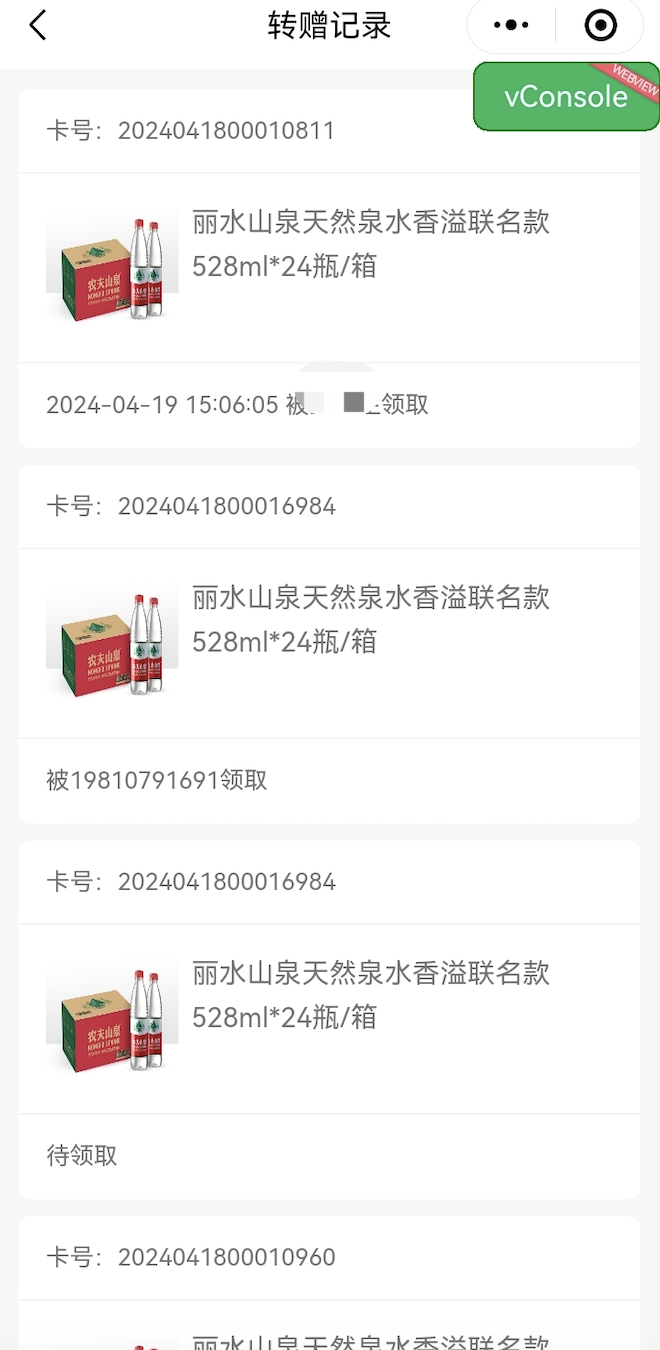660x1350 pixels.
Task: Open the vConsole debug panel
Action: coord(566,96)
